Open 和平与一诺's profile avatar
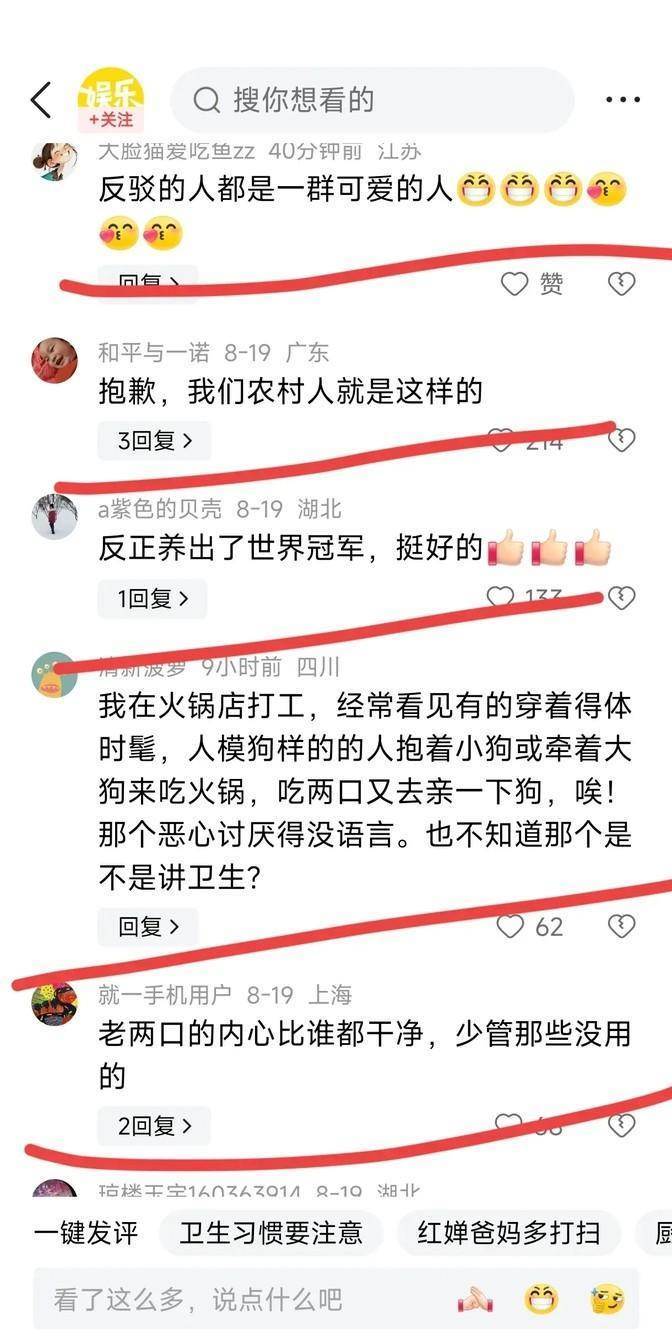Viewport: 672px width, 1339px height. 54,361
